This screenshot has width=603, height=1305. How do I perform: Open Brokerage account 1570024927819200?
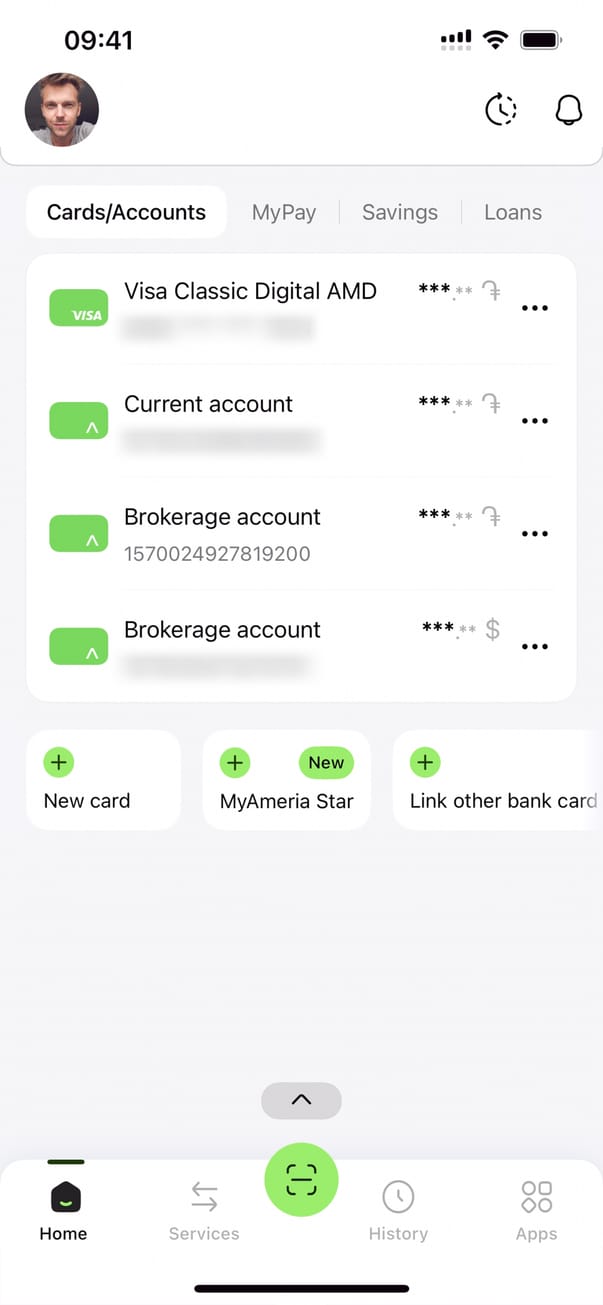click(250, 533)
